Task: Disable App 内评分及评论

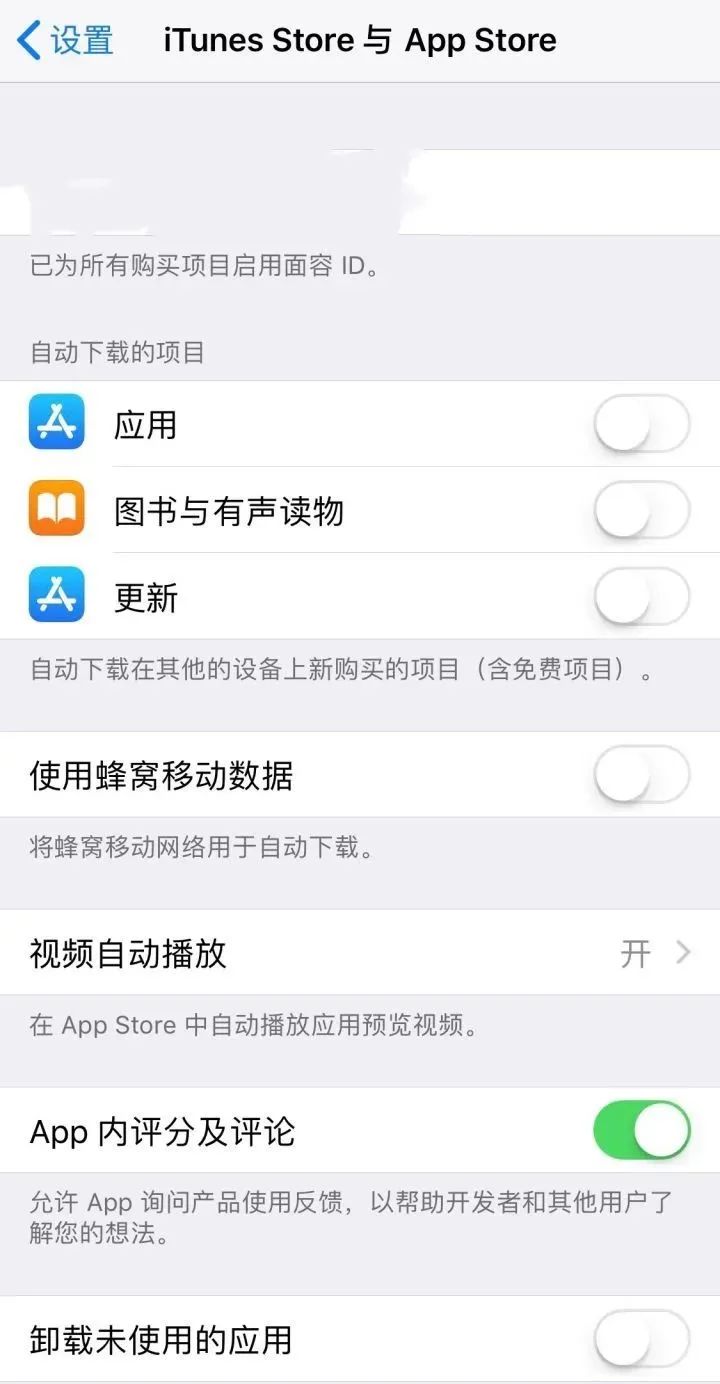Action: 642,1130
